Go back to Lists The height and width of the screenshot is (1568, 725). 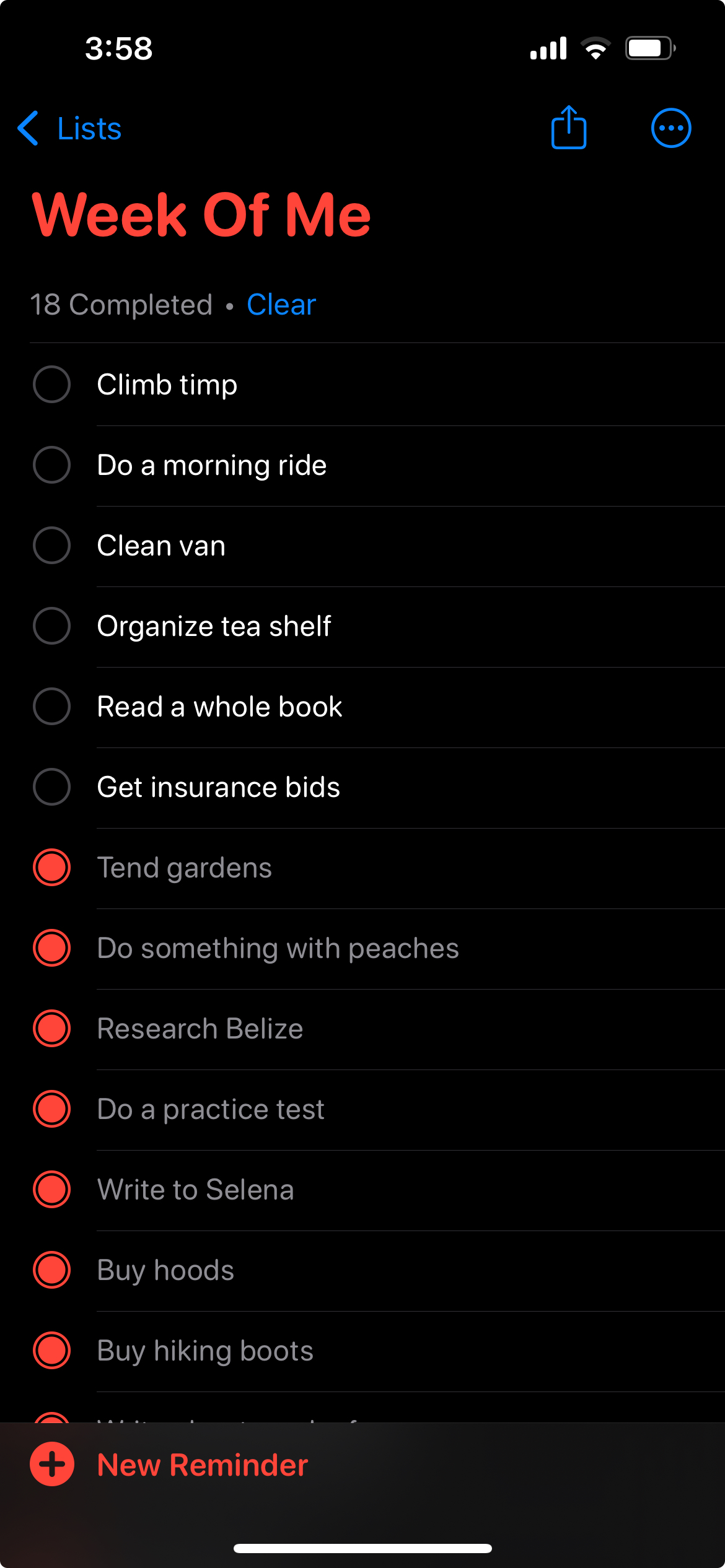[69, 128]
